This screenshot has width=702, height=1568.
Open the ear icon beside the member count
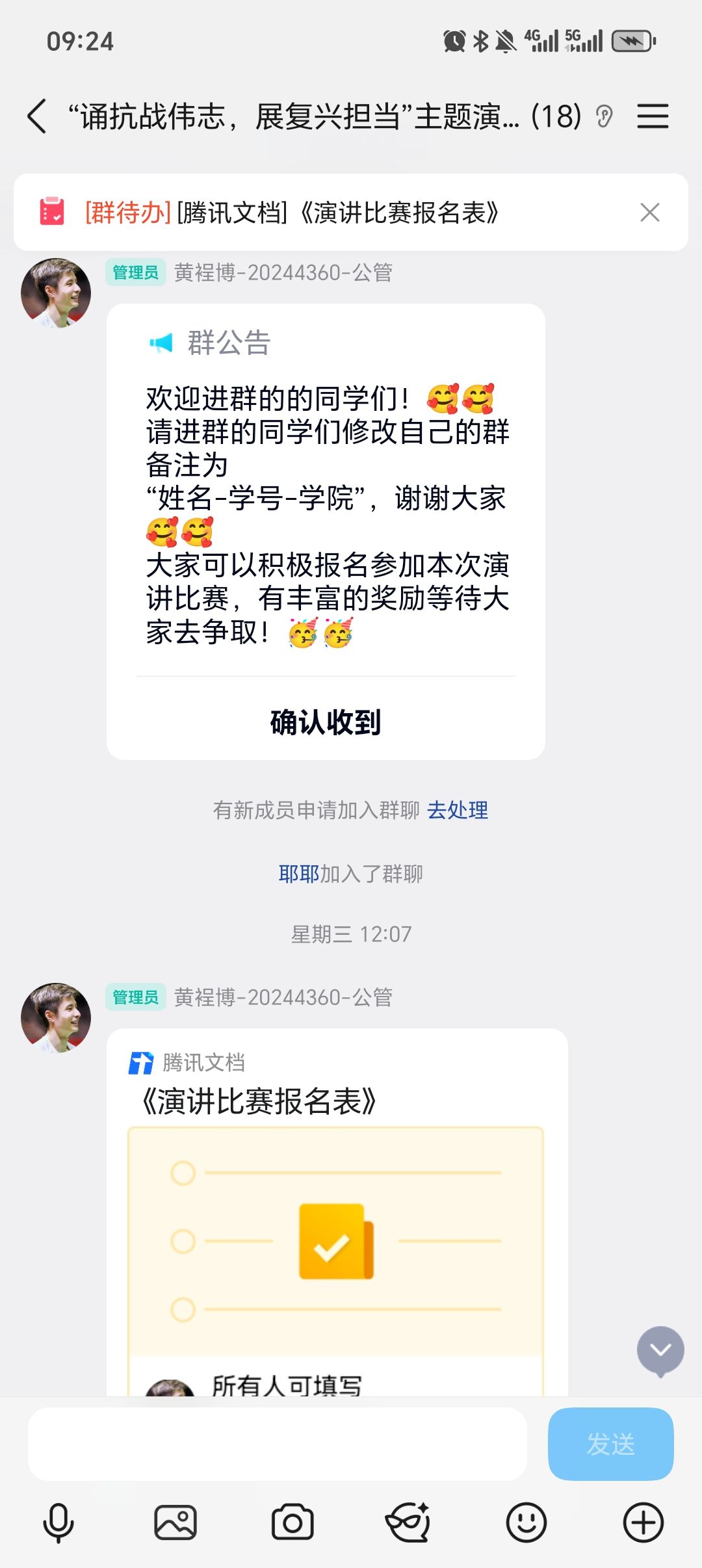coord(604,117)
